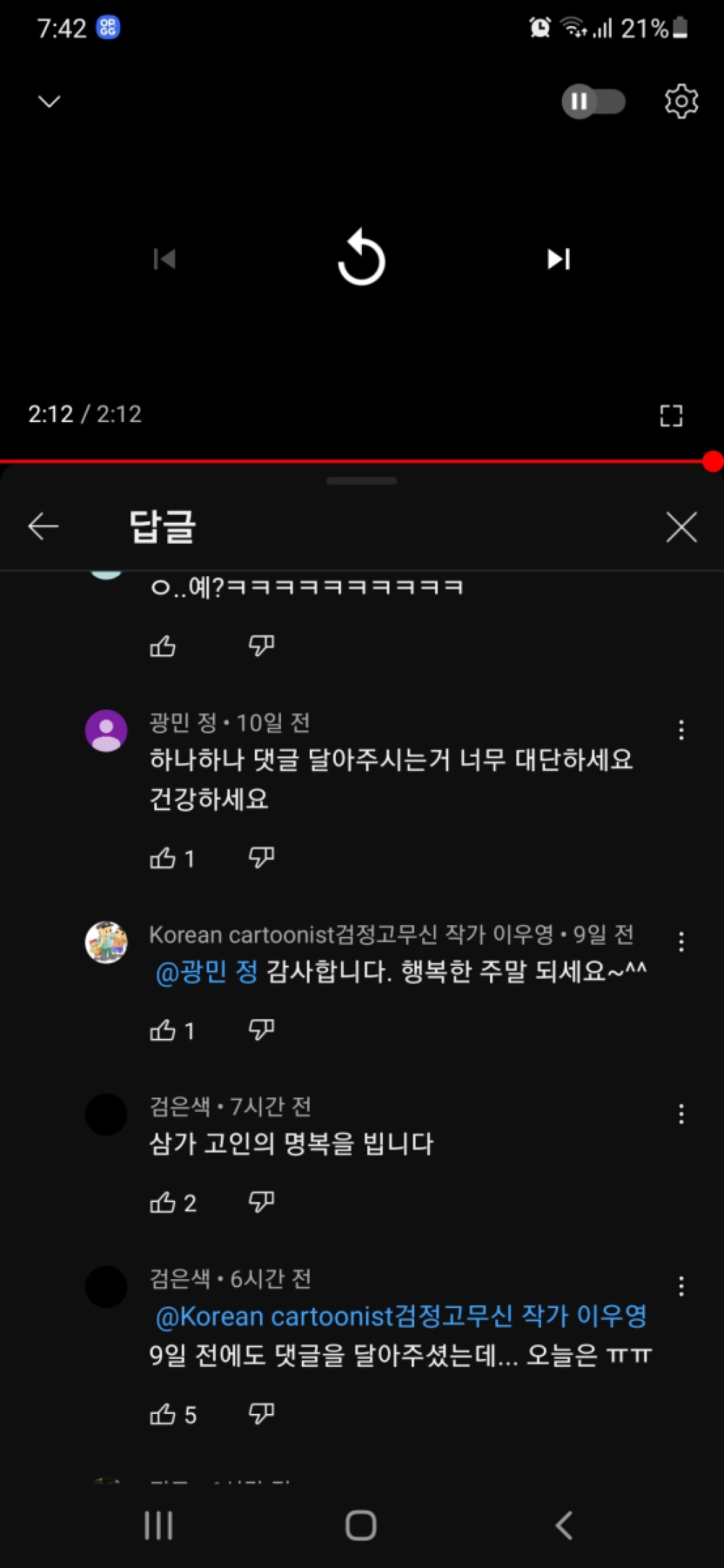
Task: Like the 검은색 comment from 6시간 전
Action: pos(163,1414)
